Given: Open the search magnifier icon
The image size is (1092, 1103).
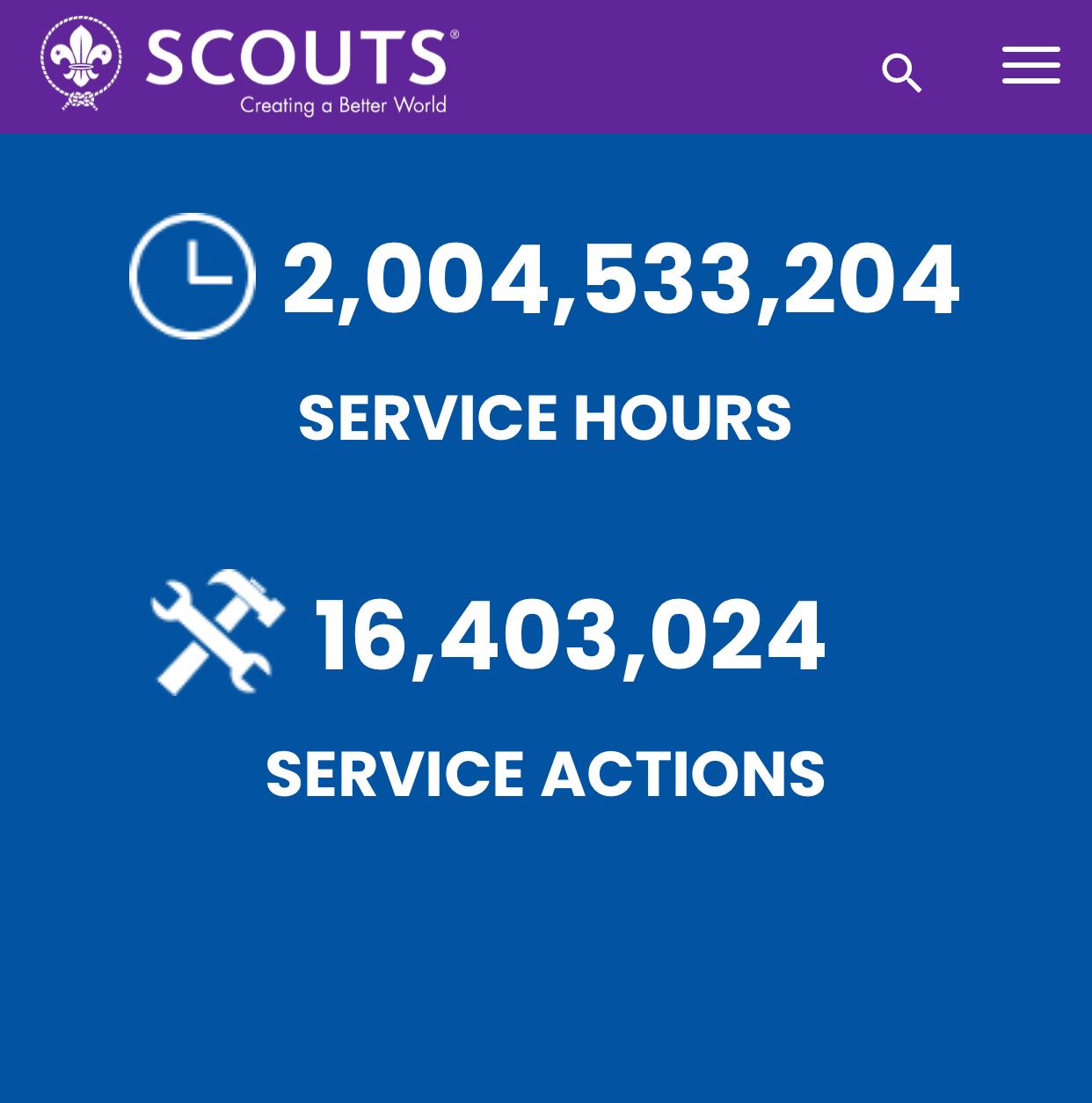Looking at the screenshot, I should point(901,72).
